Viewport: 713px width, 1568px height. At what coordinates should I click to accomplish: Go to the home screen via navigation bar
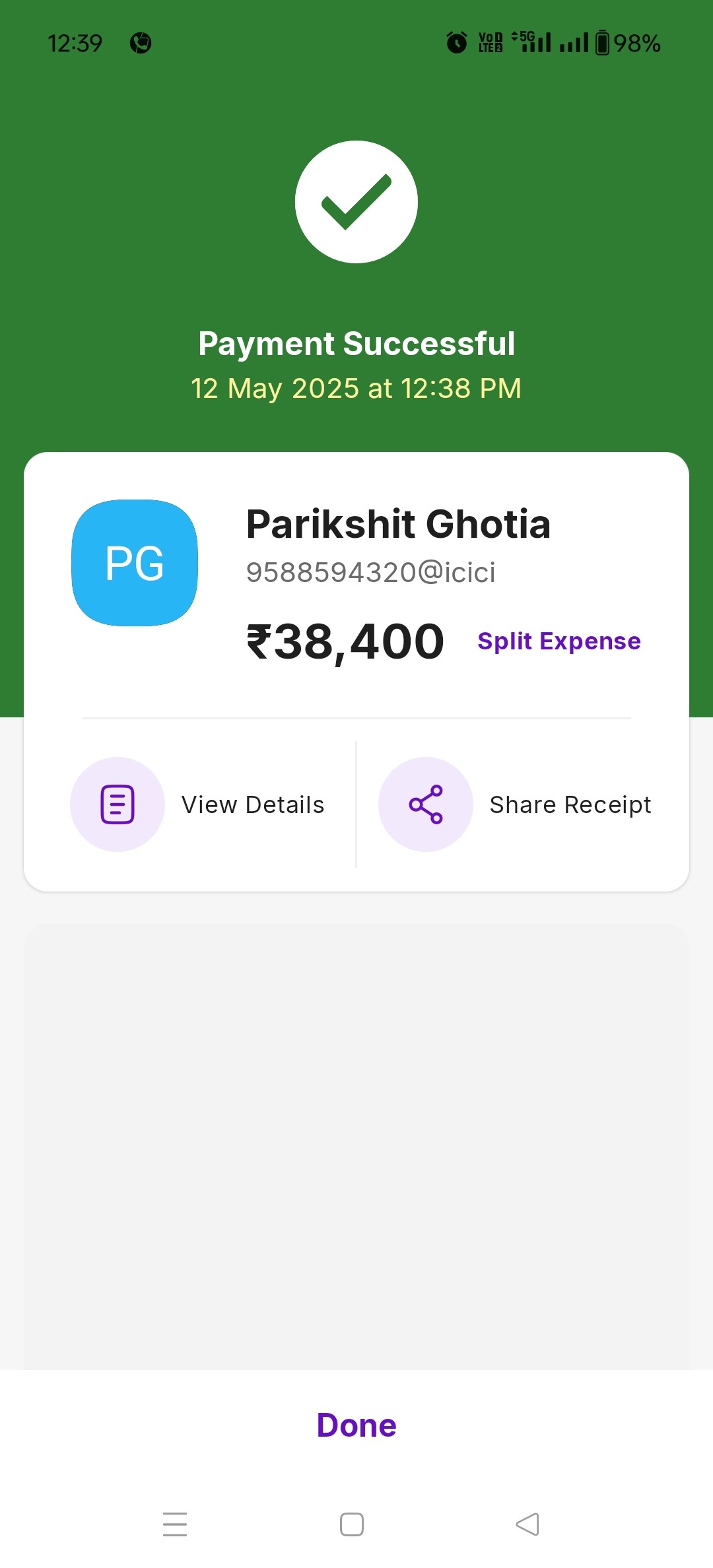[352, 1524]
